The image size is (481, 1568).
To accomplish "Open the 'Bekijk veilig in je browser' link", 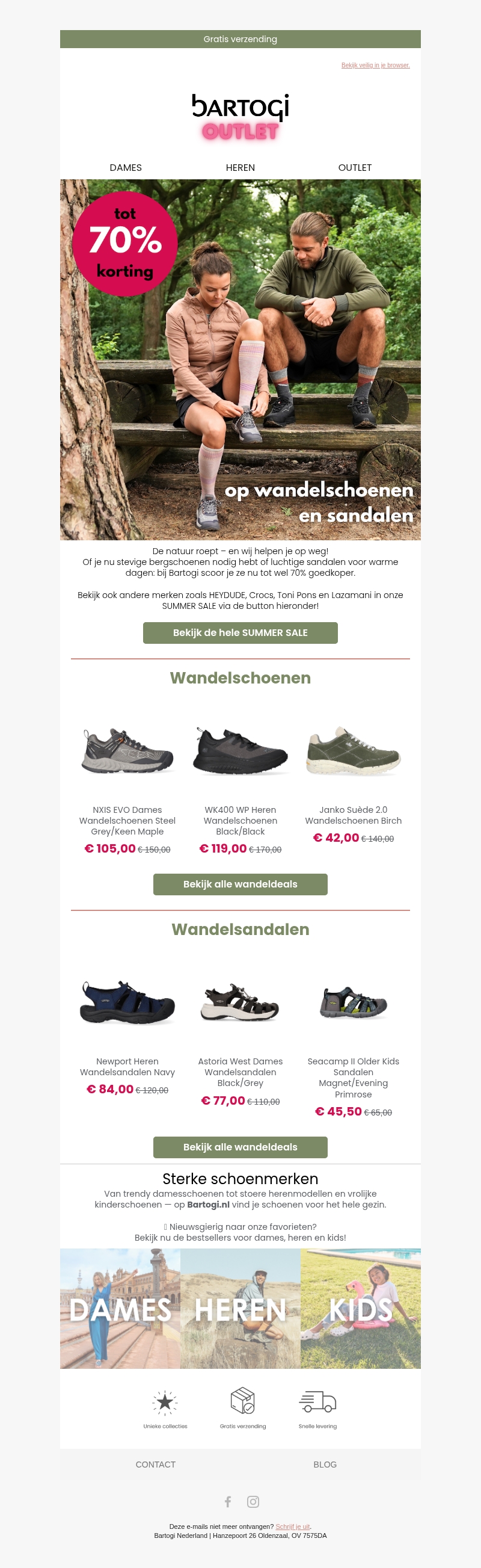I will 375,65.
